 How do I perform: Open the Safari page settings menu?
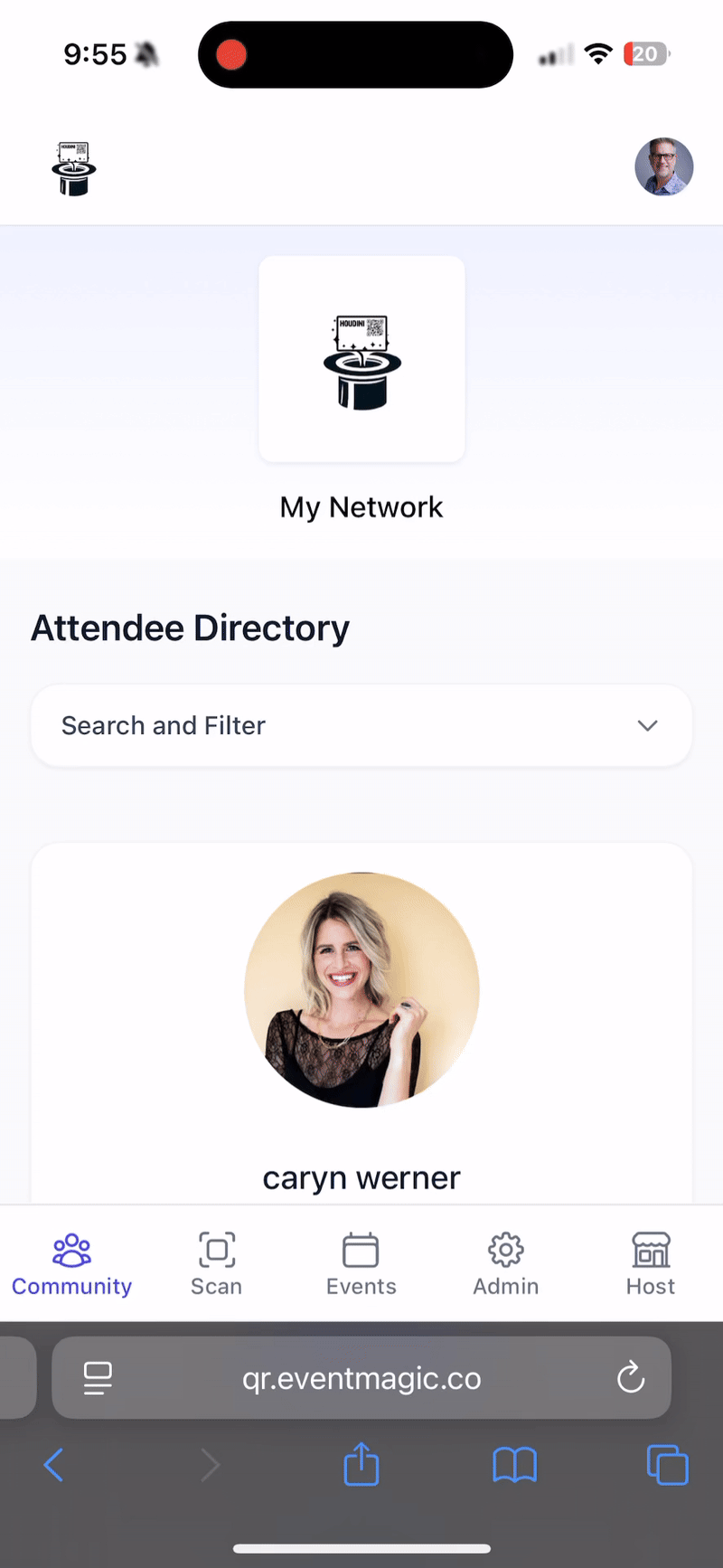tap(98, 1378)
